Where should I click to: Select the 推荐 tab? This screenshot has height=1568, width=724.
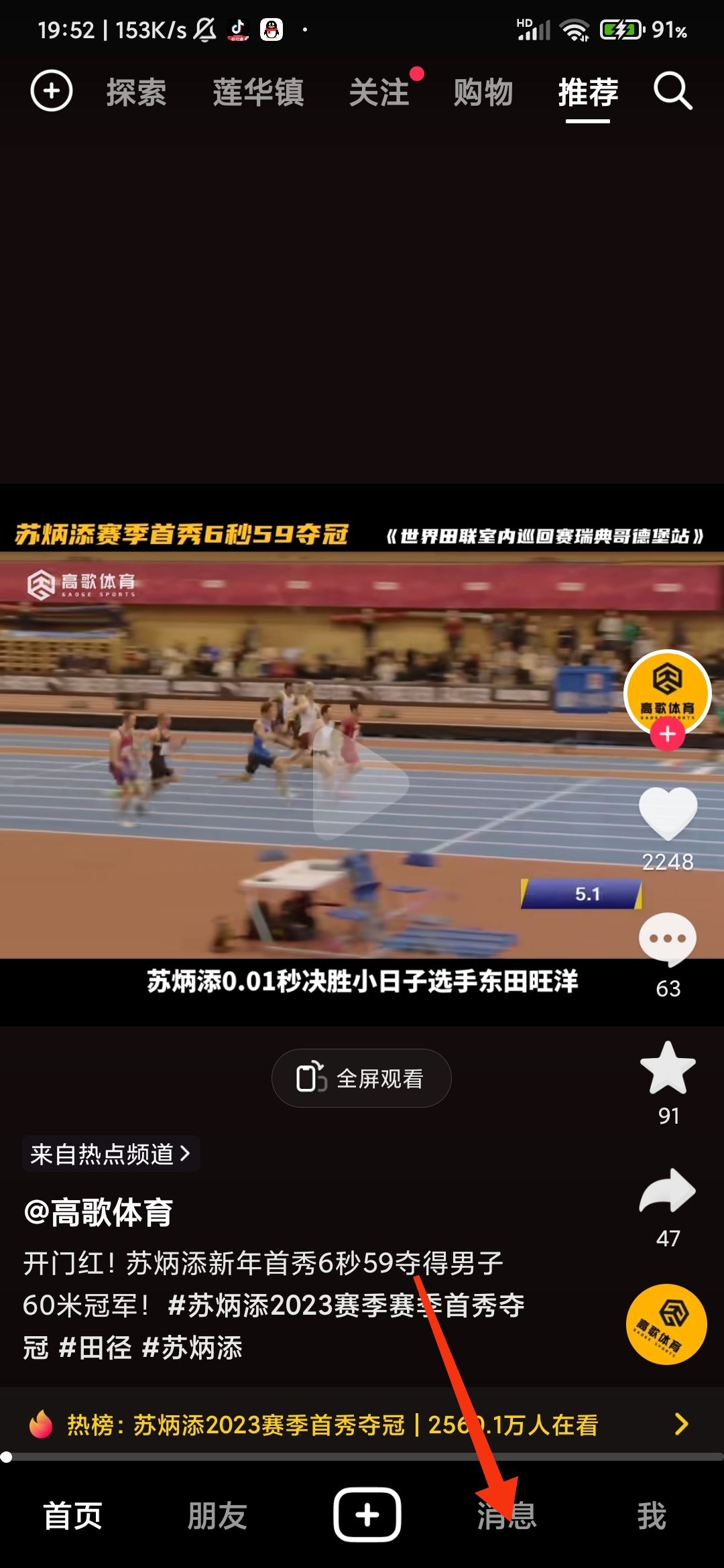[588, 92]
